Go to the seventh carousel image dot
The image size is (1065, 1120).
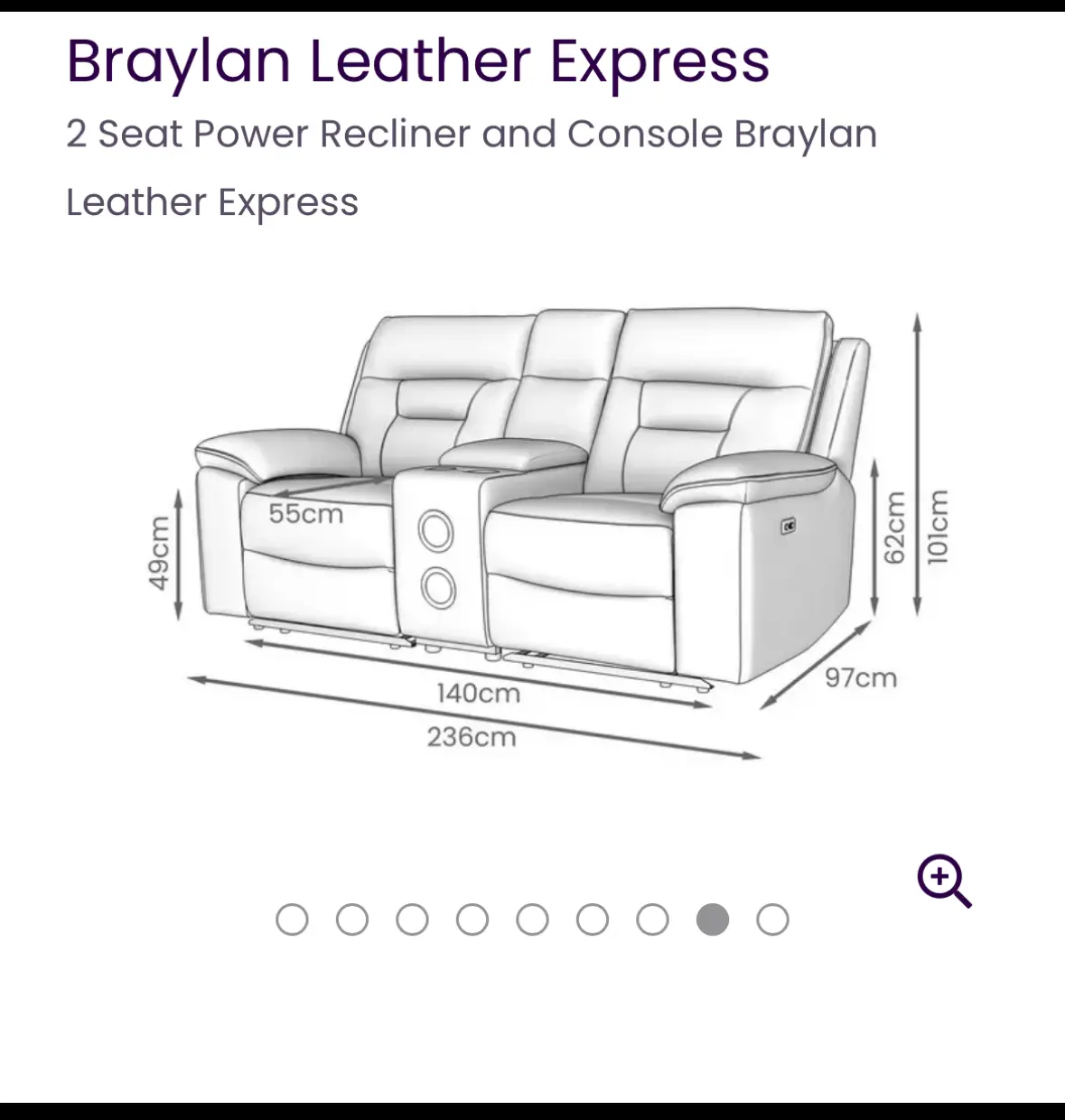click(x=652, y=919)
